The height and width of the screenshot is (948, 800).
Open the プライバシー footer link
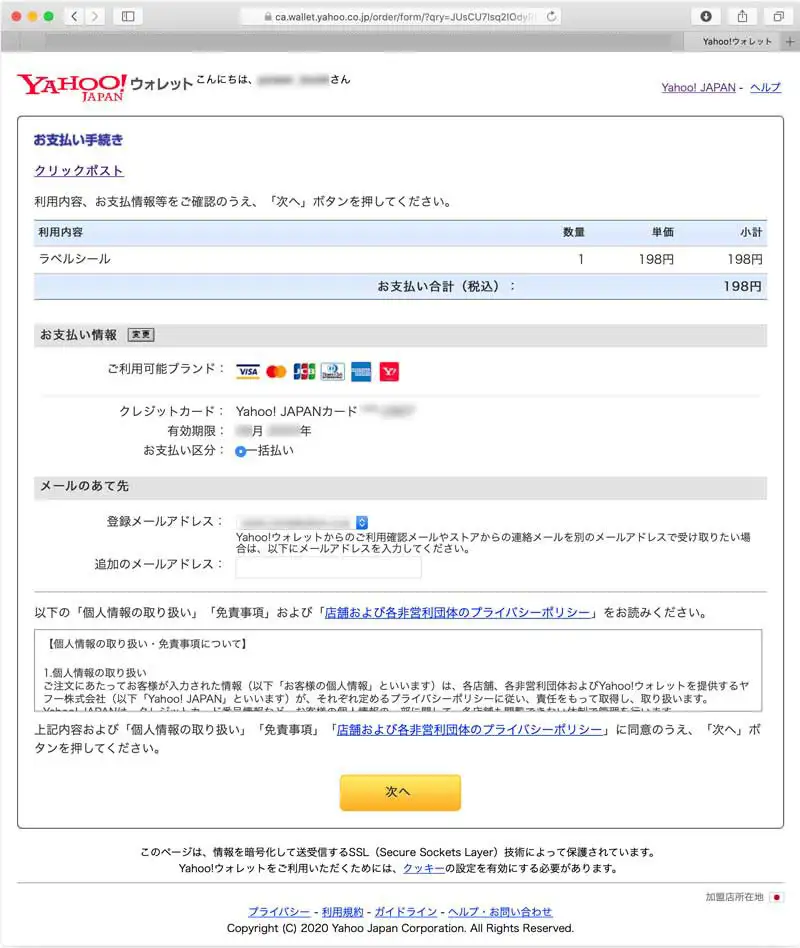(278, 912)
